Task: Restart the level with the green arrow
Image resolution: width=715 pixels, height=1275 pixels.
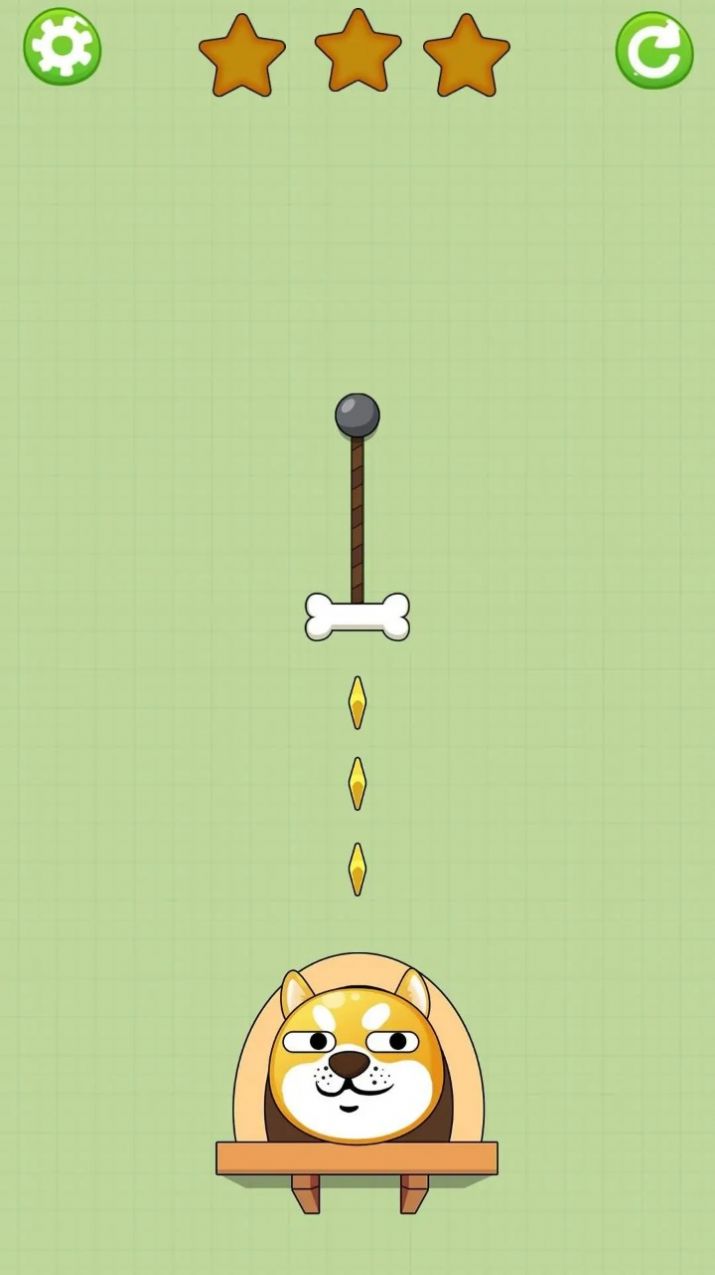Action: point(654,50)
